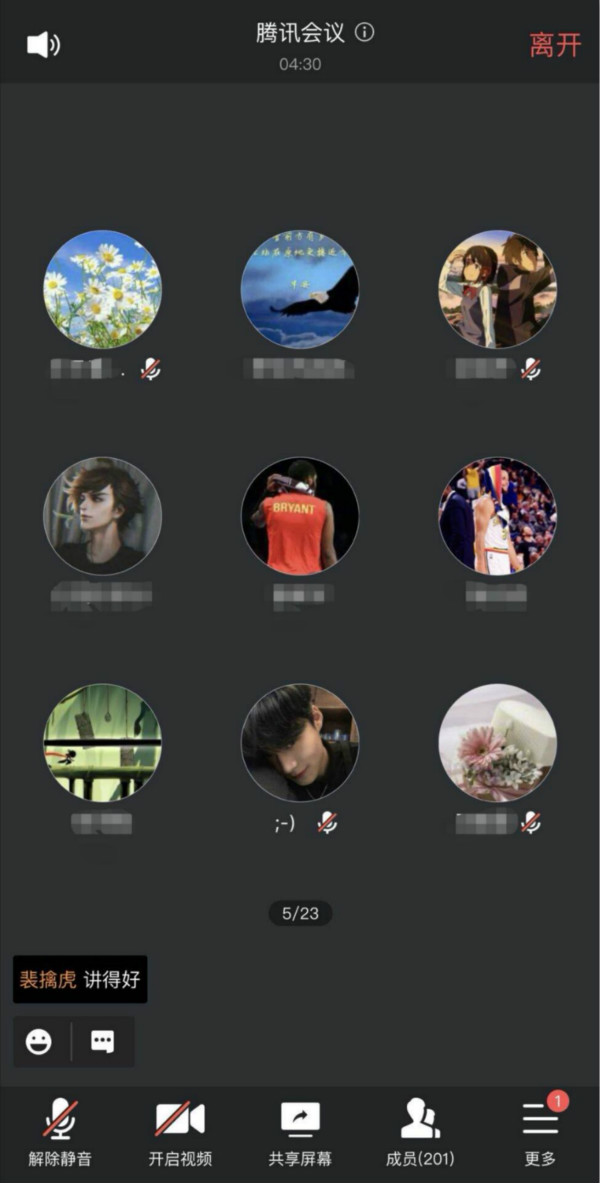
Task: Open the 成员(201) participants list
Action: tap(420, 1133)
